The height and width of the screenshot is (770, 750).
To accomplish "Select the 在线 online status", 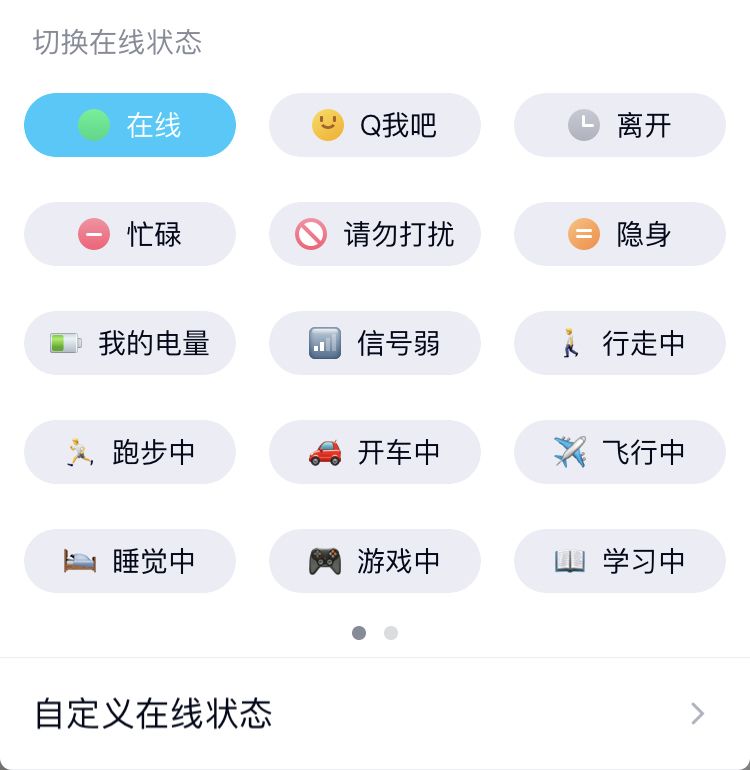I will [x=130, y=125].
